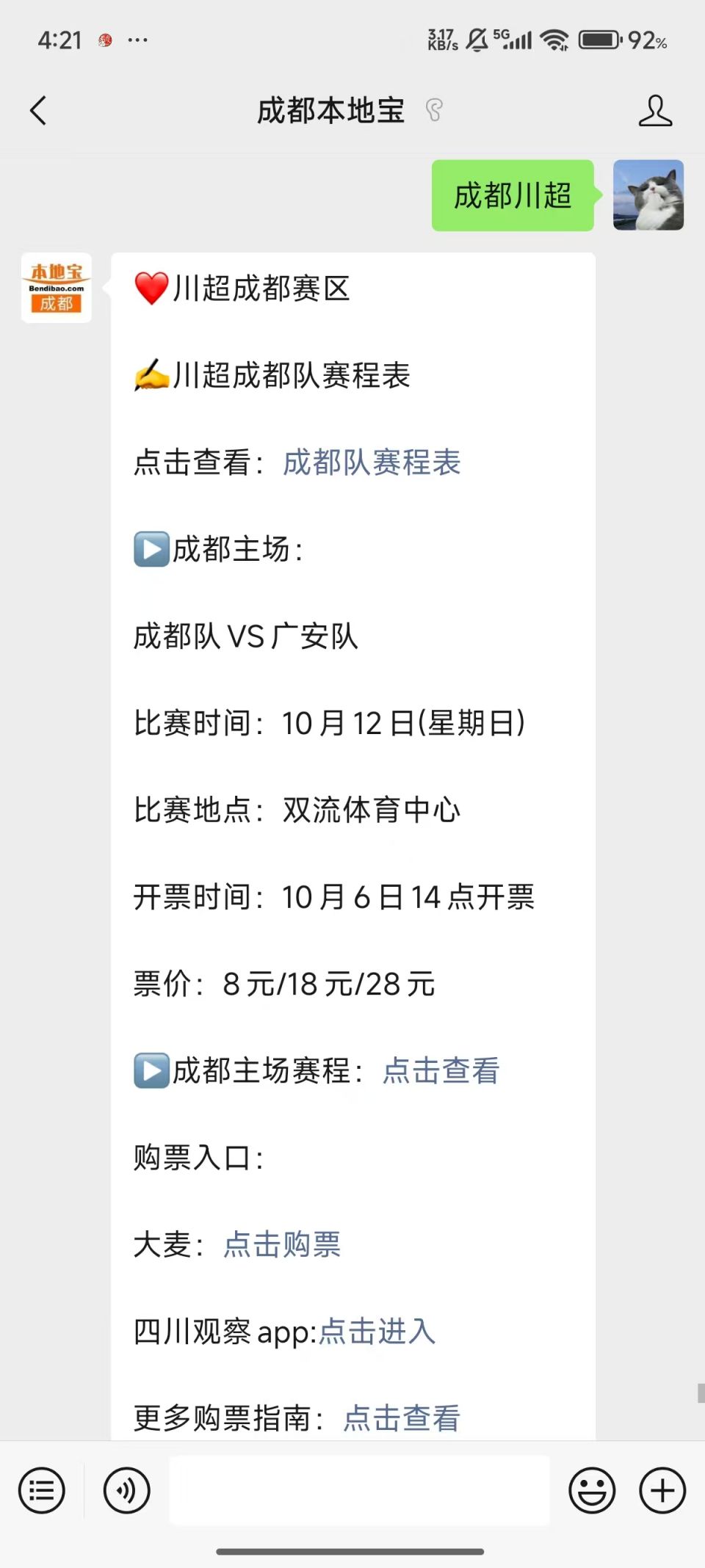
Task: Open 点击查看 for 更多购票指南
Action: pyautogui.click(x=402, y=1418)
